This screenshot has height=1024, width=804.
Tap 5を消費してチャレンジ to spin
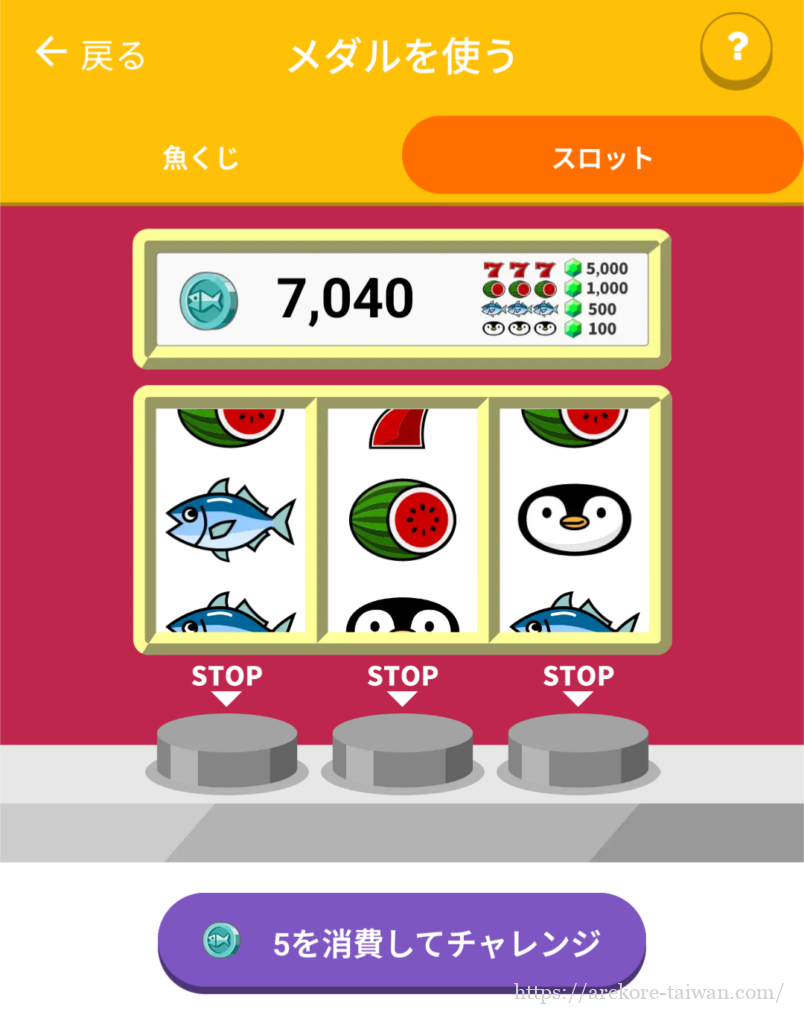click(x=402, y=942)
